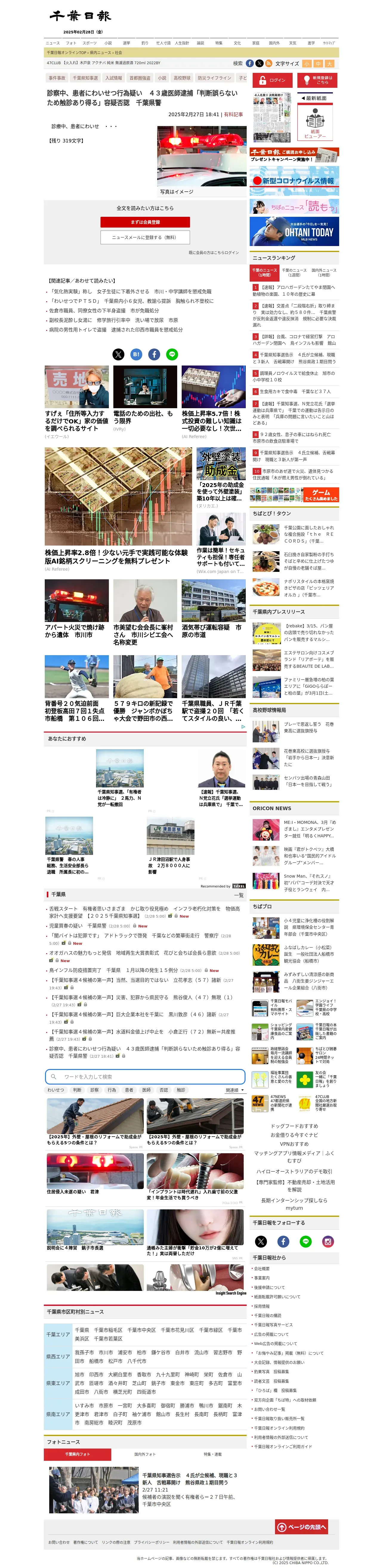The height and width of the screenshot is (1568, 383).
Task: Register for the free news mail
Action: 145,237
